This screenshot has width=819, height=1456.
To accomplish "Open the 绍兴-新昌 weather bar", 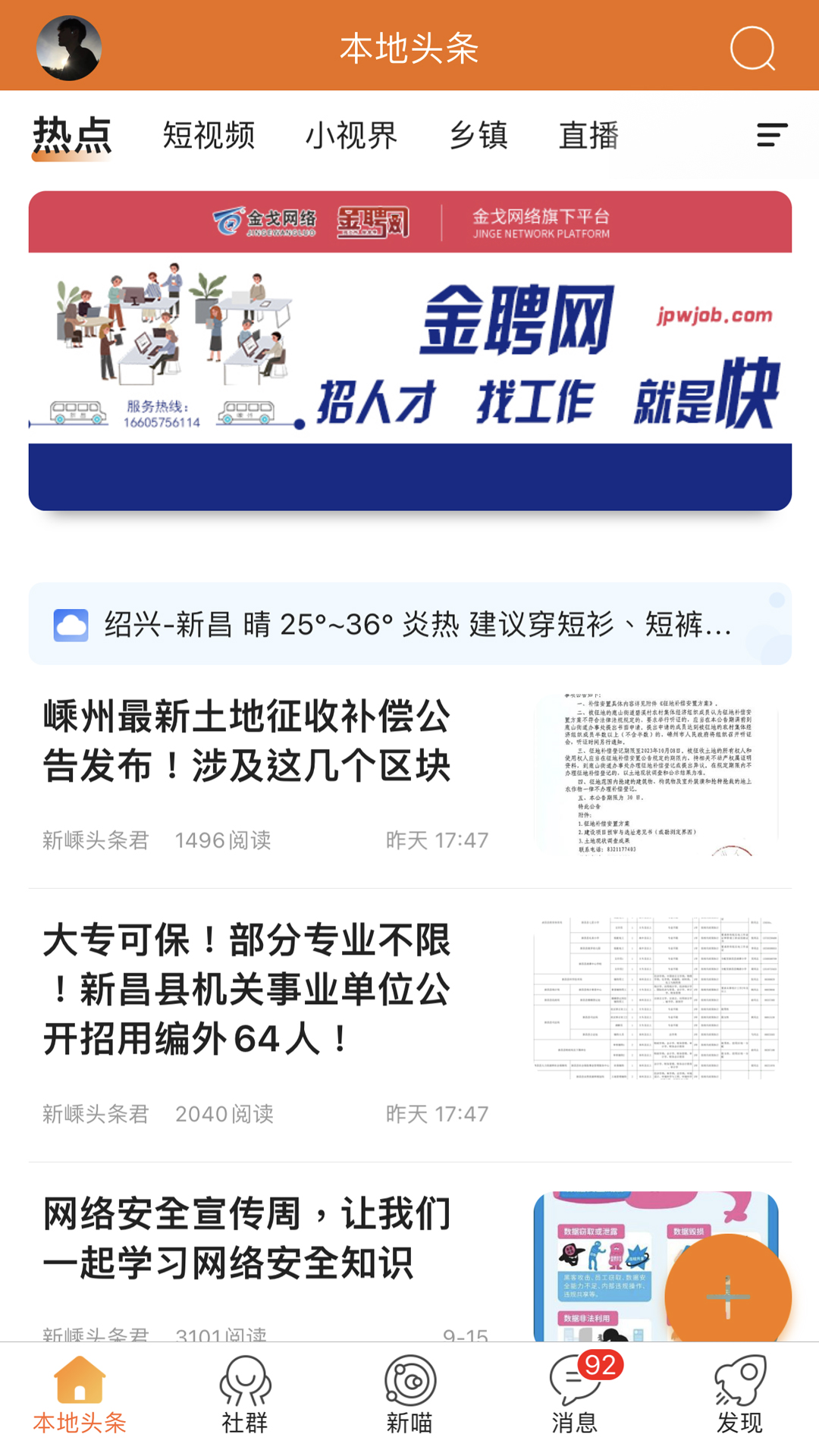I will [409, 624].
